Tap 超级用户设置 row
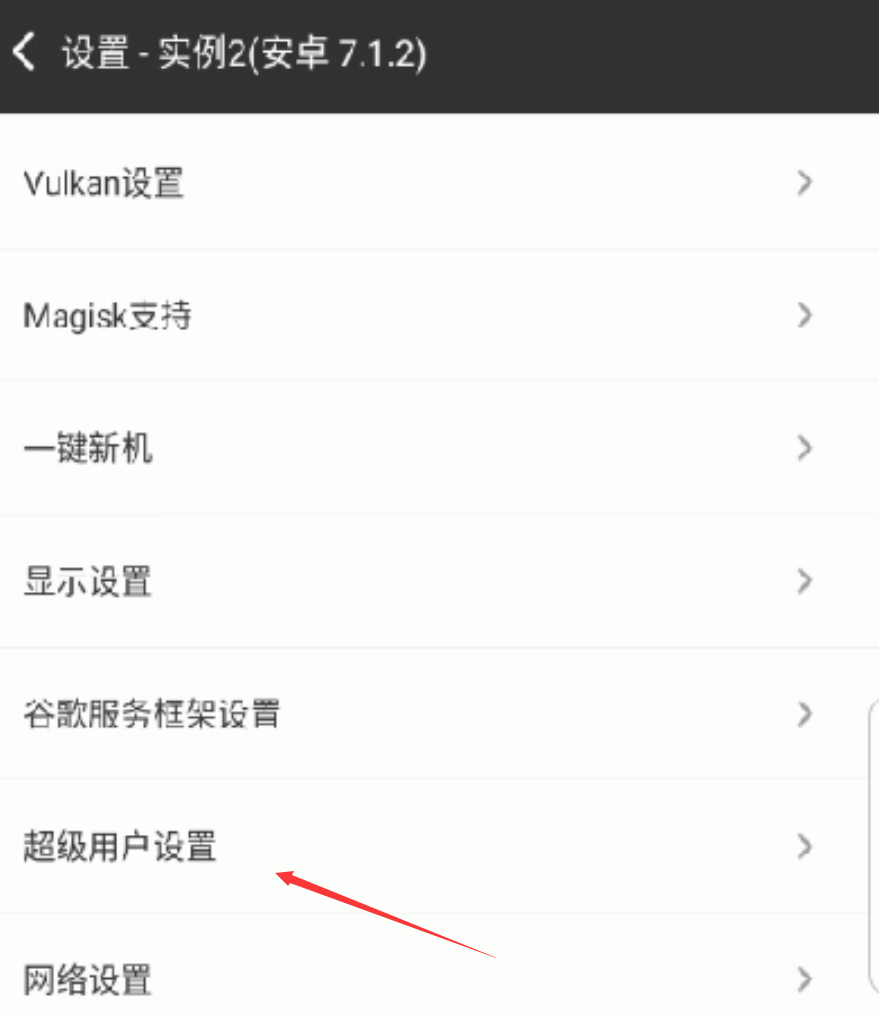This screenshot has width=879, height=1016. (x=420, y=847)
